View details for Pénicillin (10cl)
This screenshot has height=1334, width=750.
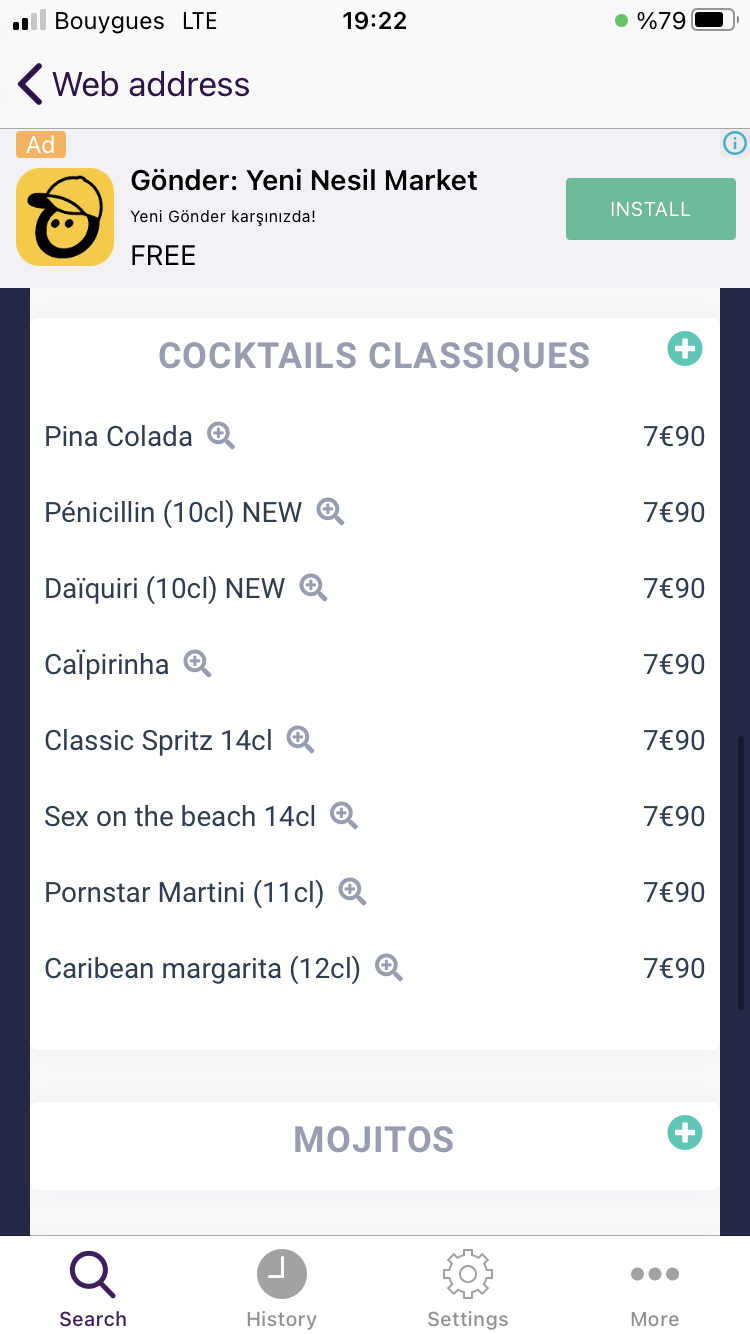coord(331,512)
